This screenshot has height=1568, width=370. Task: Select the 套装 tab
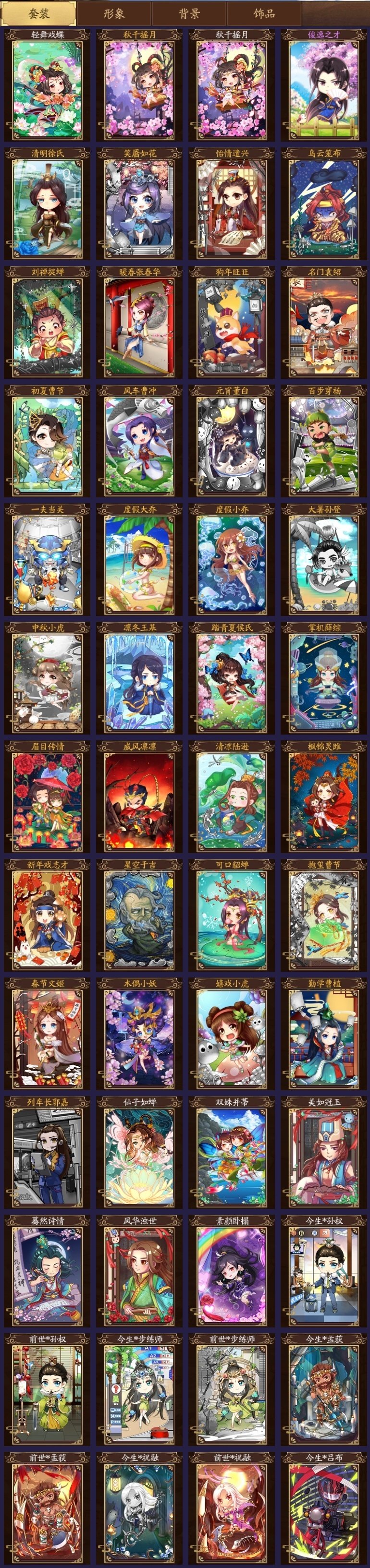point(39,13)
